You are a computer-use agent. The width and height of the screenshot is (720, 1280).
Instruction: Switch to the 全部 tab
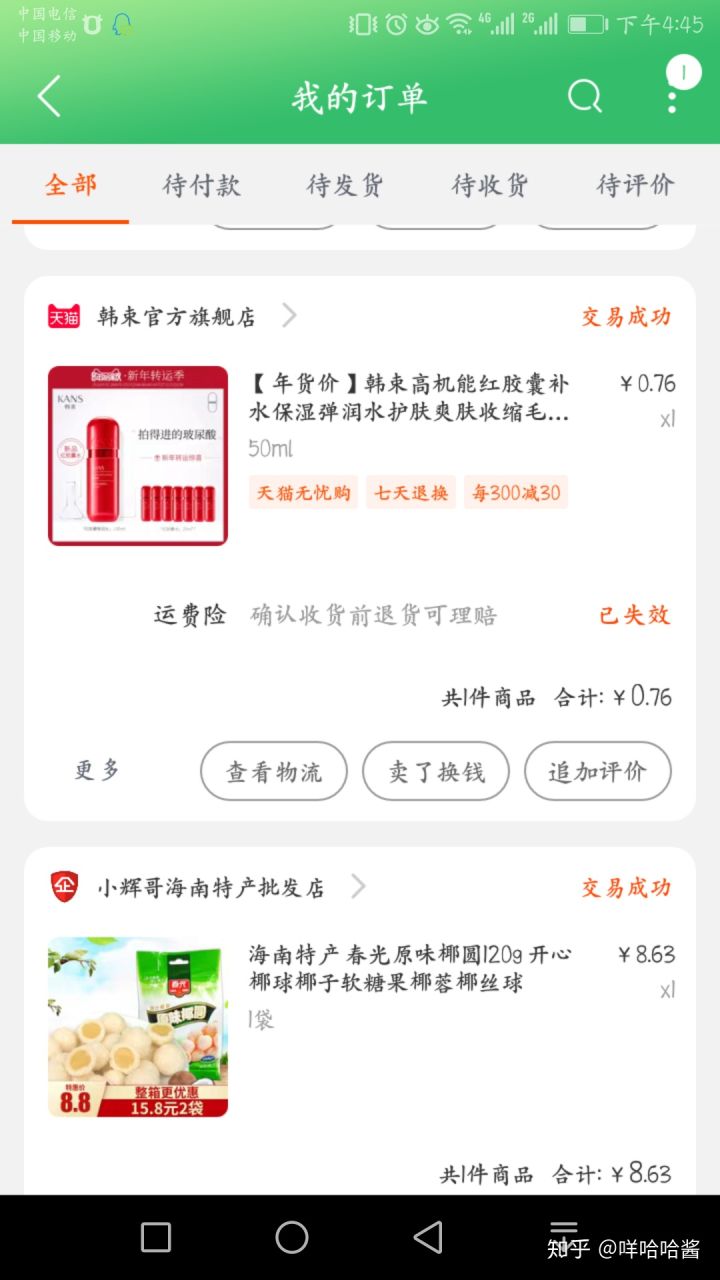pyautogui.click(x=71, y=185)
